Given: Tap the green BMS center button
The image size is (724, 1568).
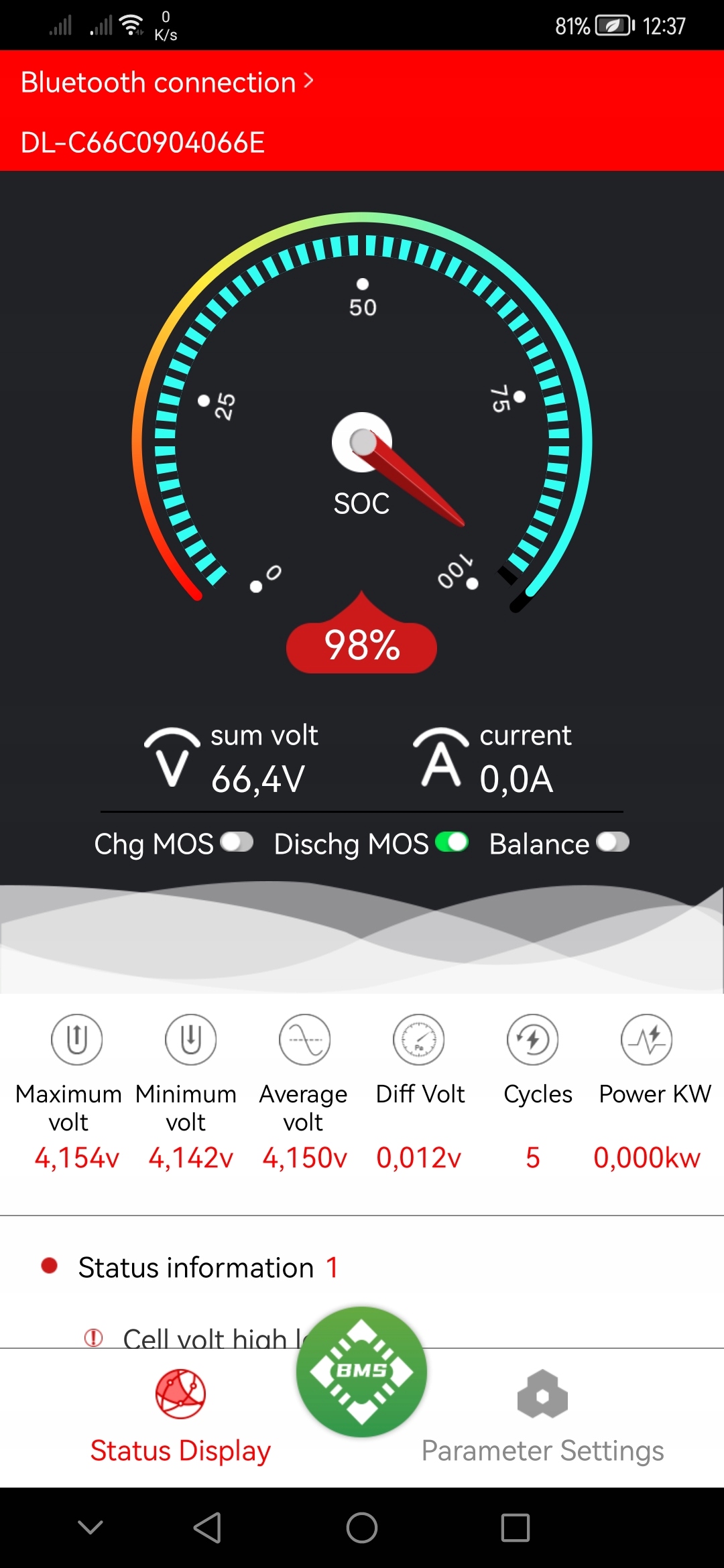Looking at the screenshot, I should coord(362,1372).
